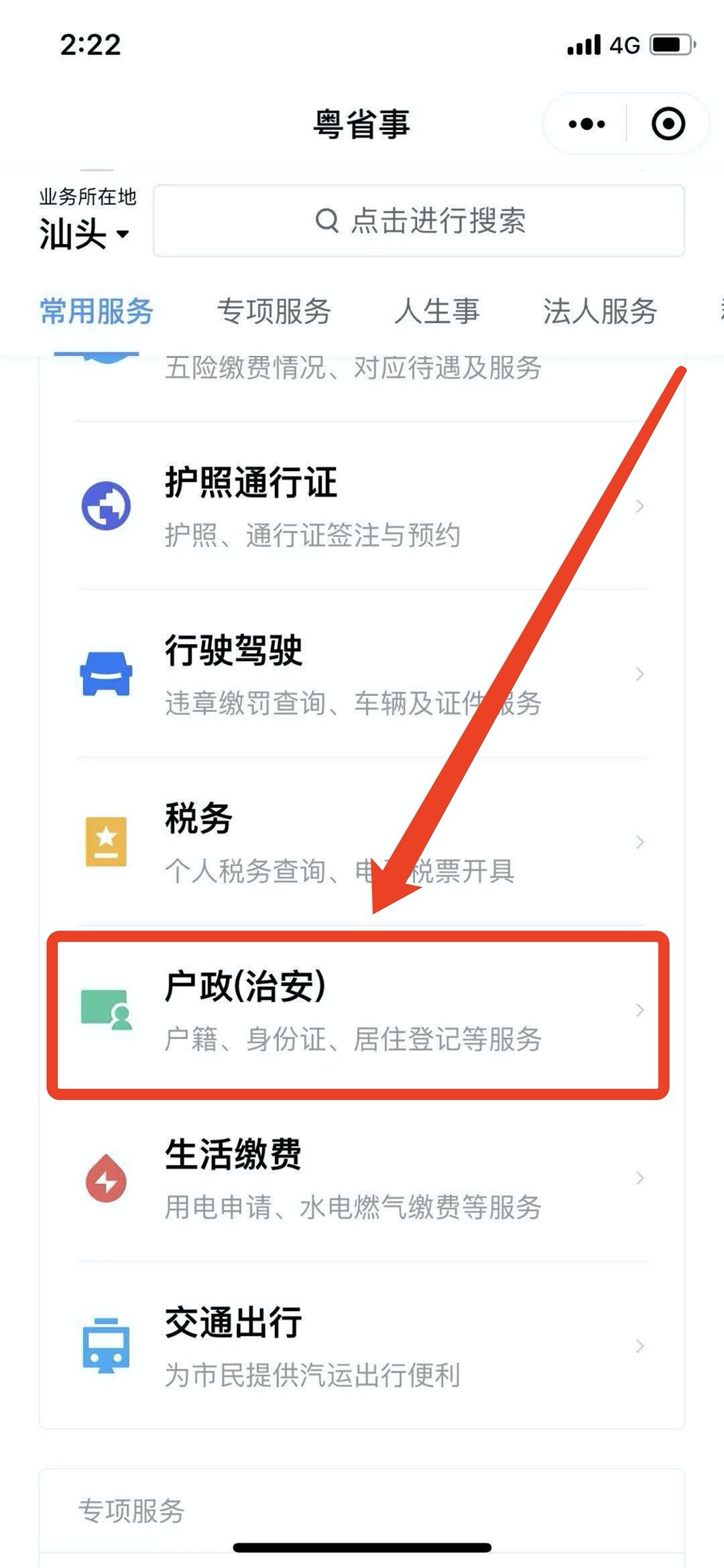Open the 汕头 location dropdown
The width and height of the screenshot is (724, 1568).
(x=84, y=233)
